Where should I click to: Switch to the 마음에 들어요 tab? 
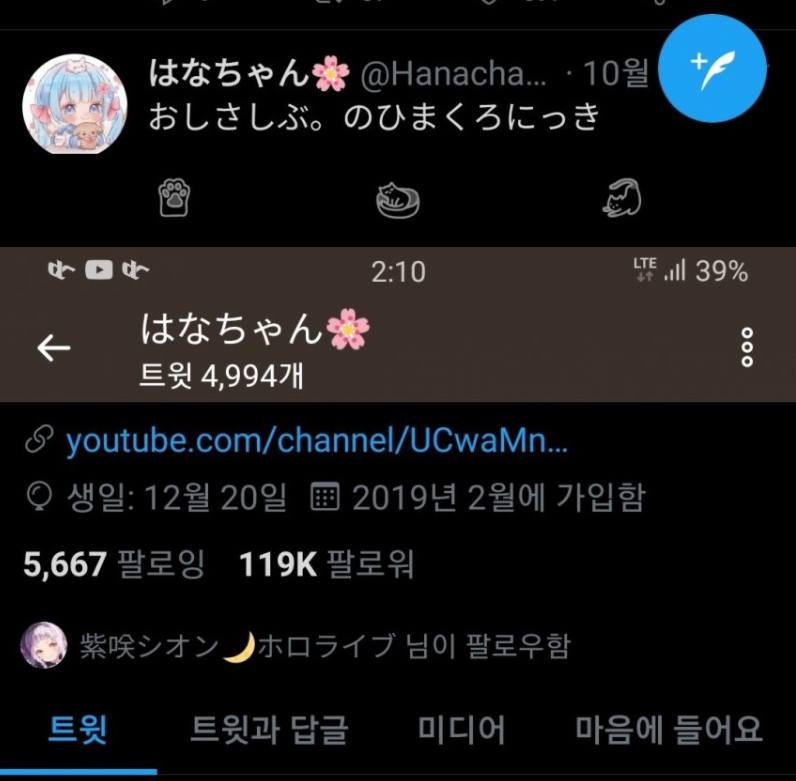point(668,729)
